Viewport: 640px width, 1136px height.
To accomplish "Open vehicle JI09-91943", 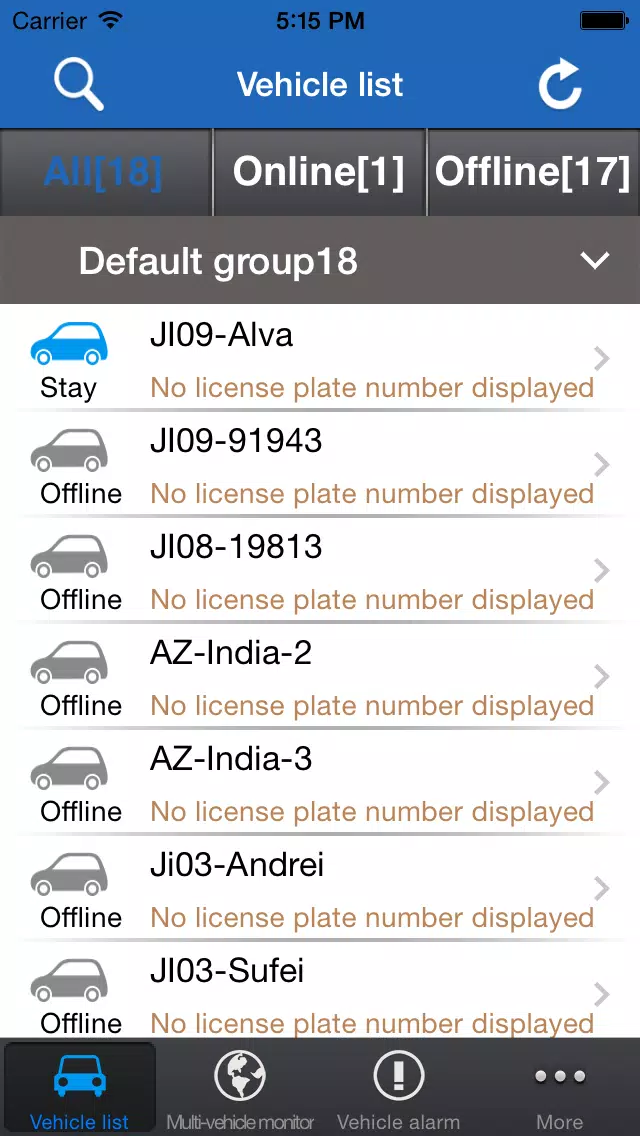I will 320,464.
